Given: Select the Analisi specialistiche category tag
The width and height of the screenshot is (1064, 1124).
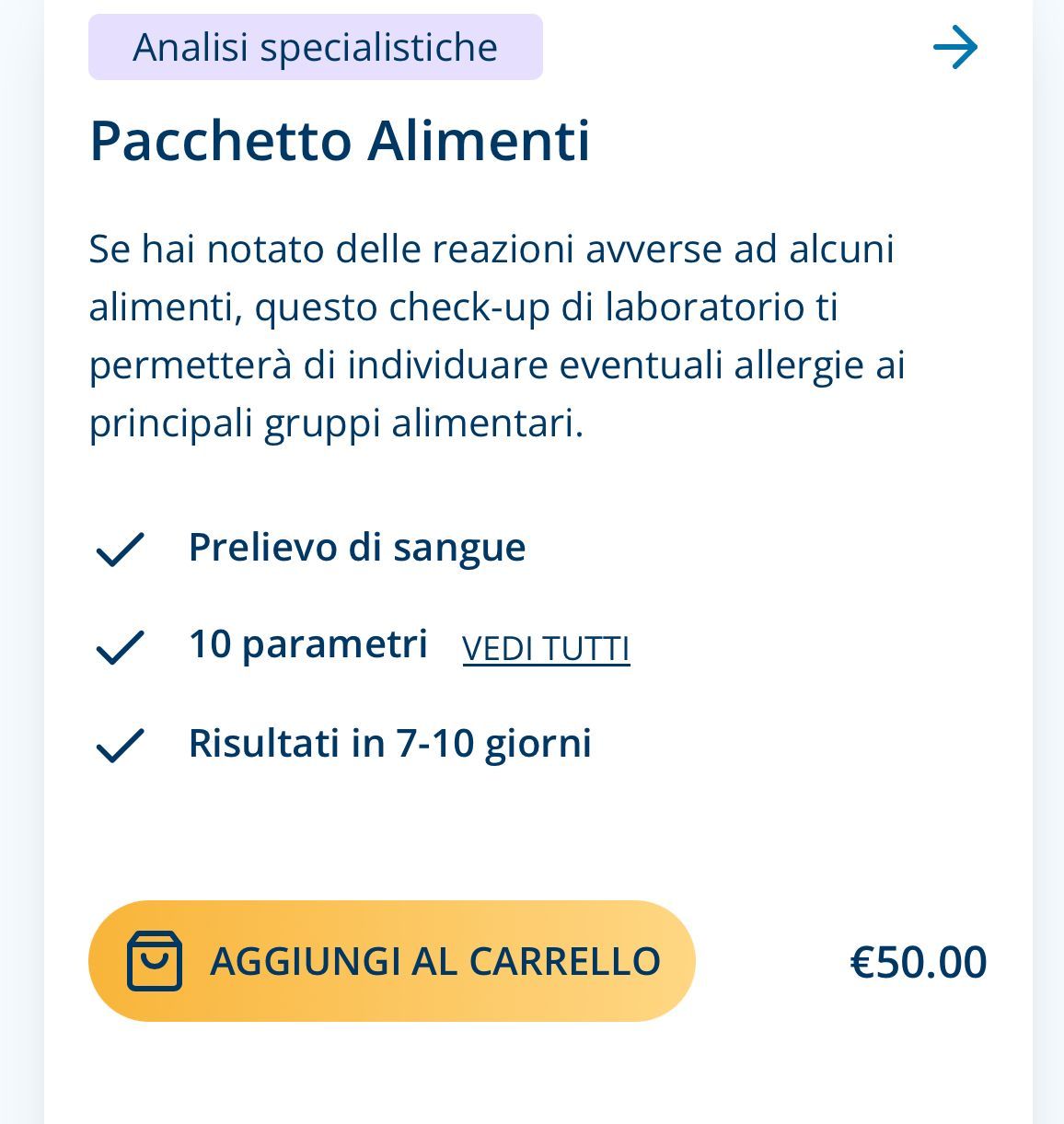Looking at the screenshot, I should 315,46.
